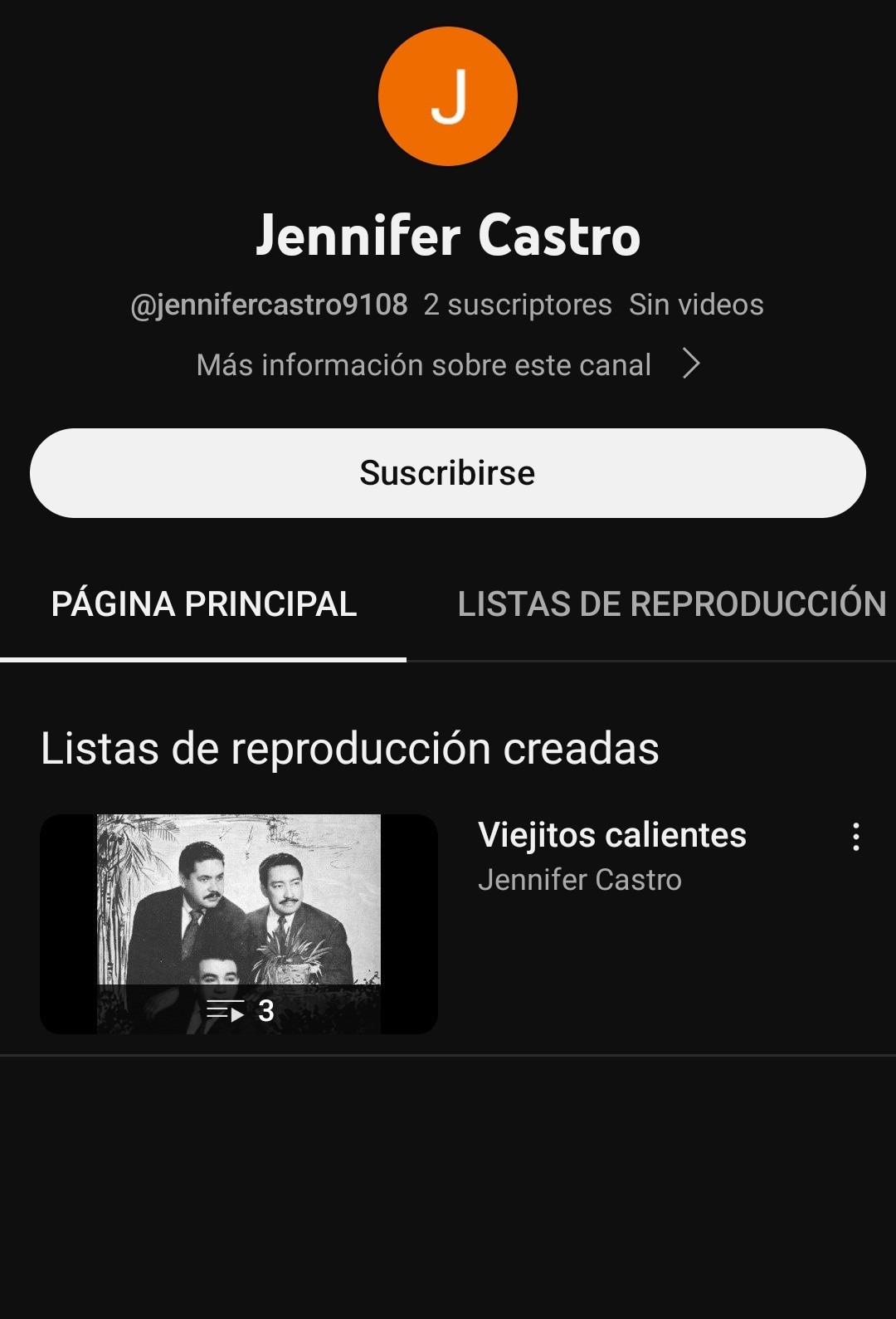Image resolution: width=896 pixels, height=1319 pixels.
Task: Click the playlist stack icon on the thumbnail
Action: 224,1011
